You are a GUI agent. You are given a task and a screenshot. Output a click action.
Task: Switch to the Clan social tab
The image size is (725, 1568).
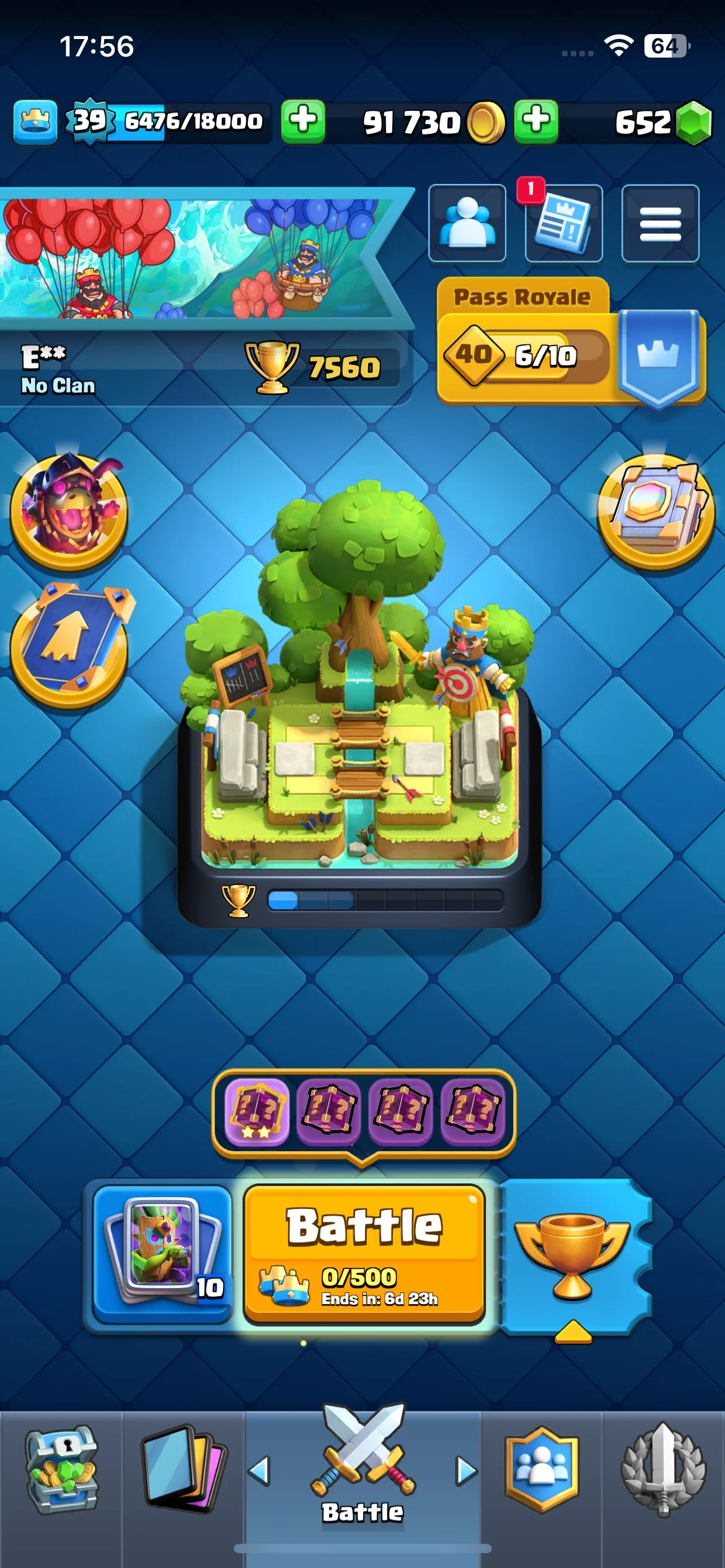[542, 1469]
